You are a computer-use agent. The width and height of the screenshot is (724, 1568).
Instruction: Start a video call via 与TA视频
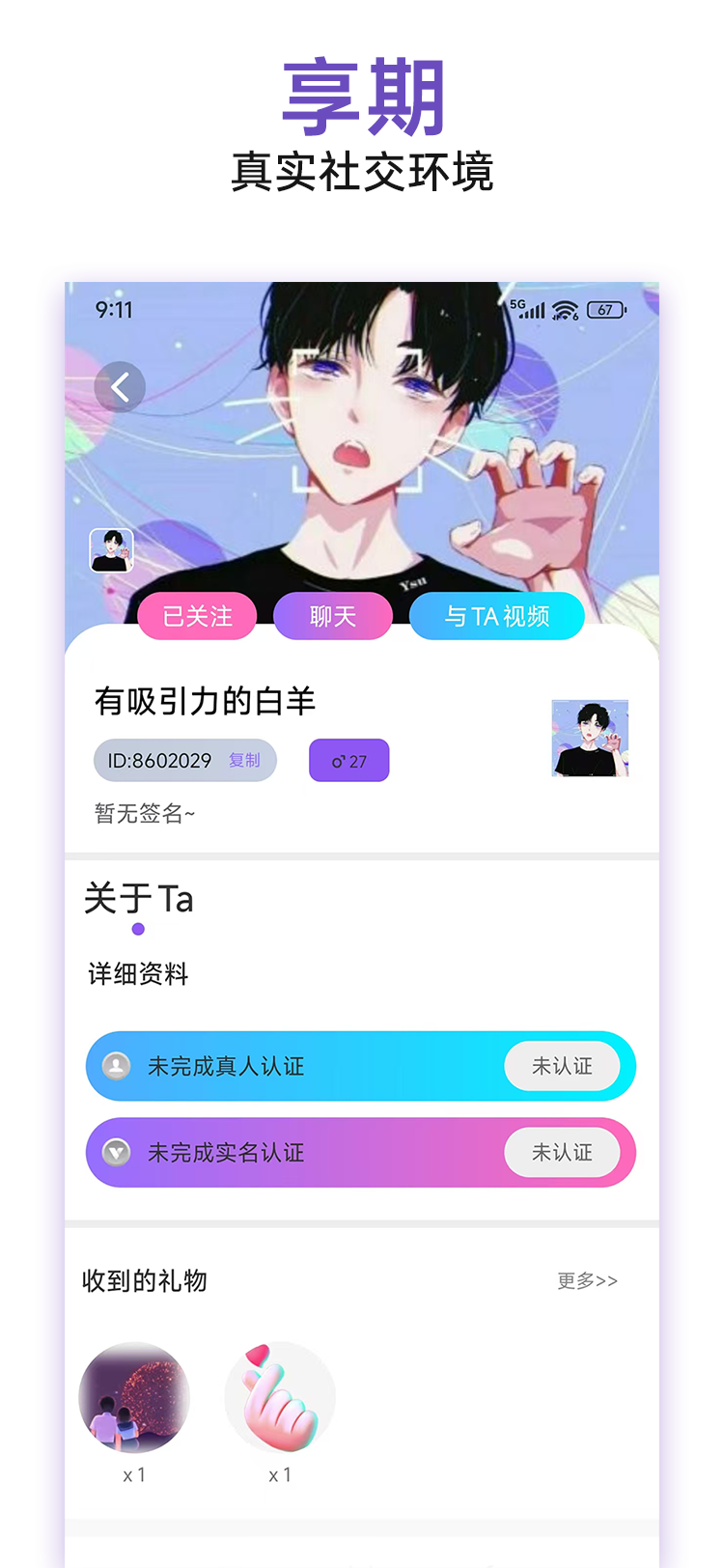click(x=496, y=615)
